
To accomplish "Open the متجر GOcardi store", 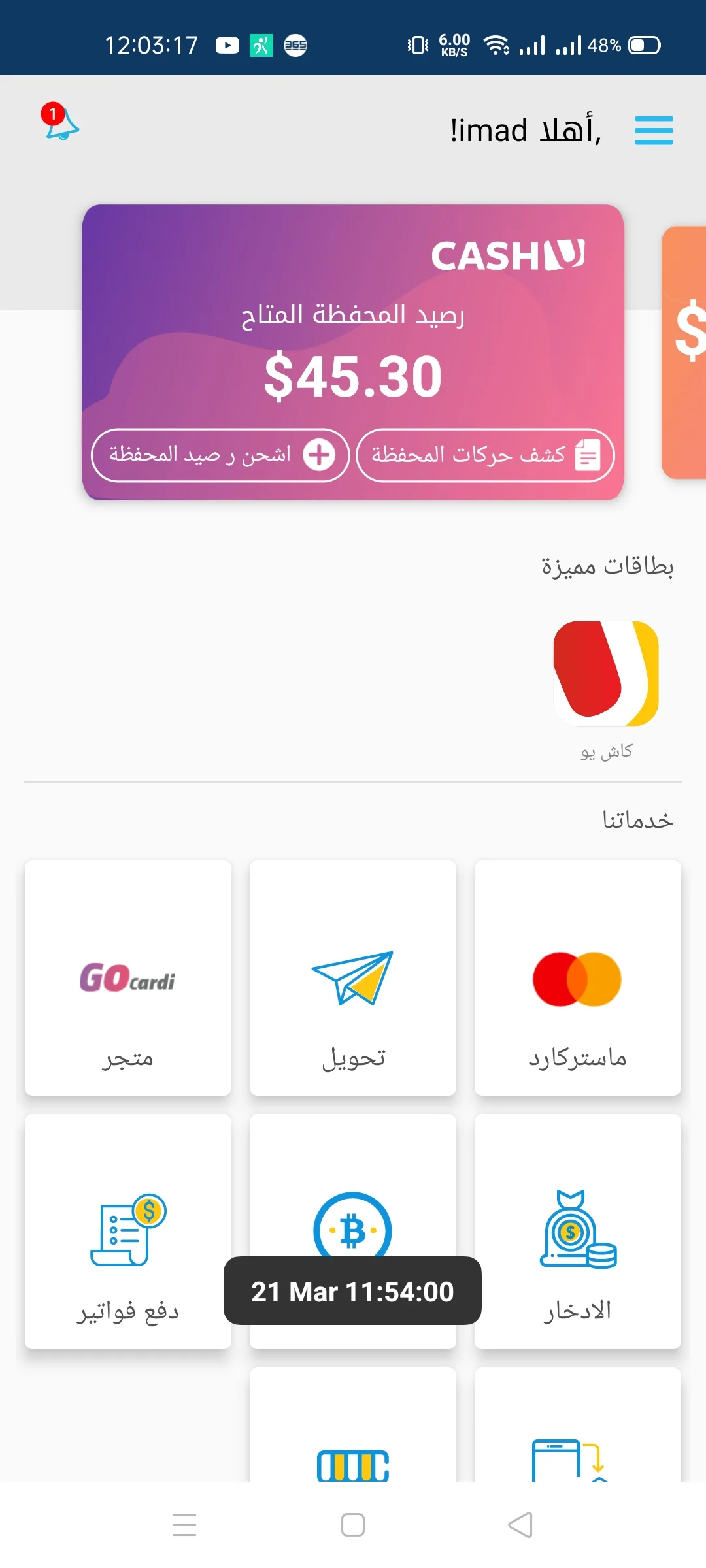I will 128,977.
